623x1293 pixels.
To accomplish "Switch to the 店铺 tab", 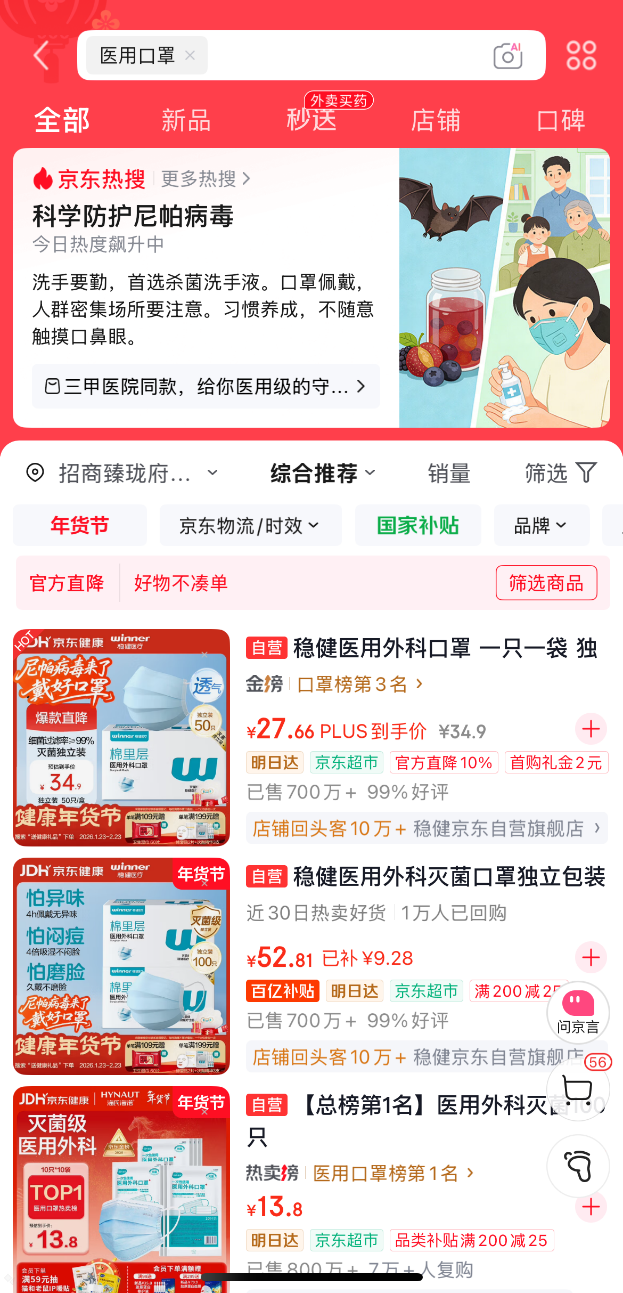I will pos(436,121).
